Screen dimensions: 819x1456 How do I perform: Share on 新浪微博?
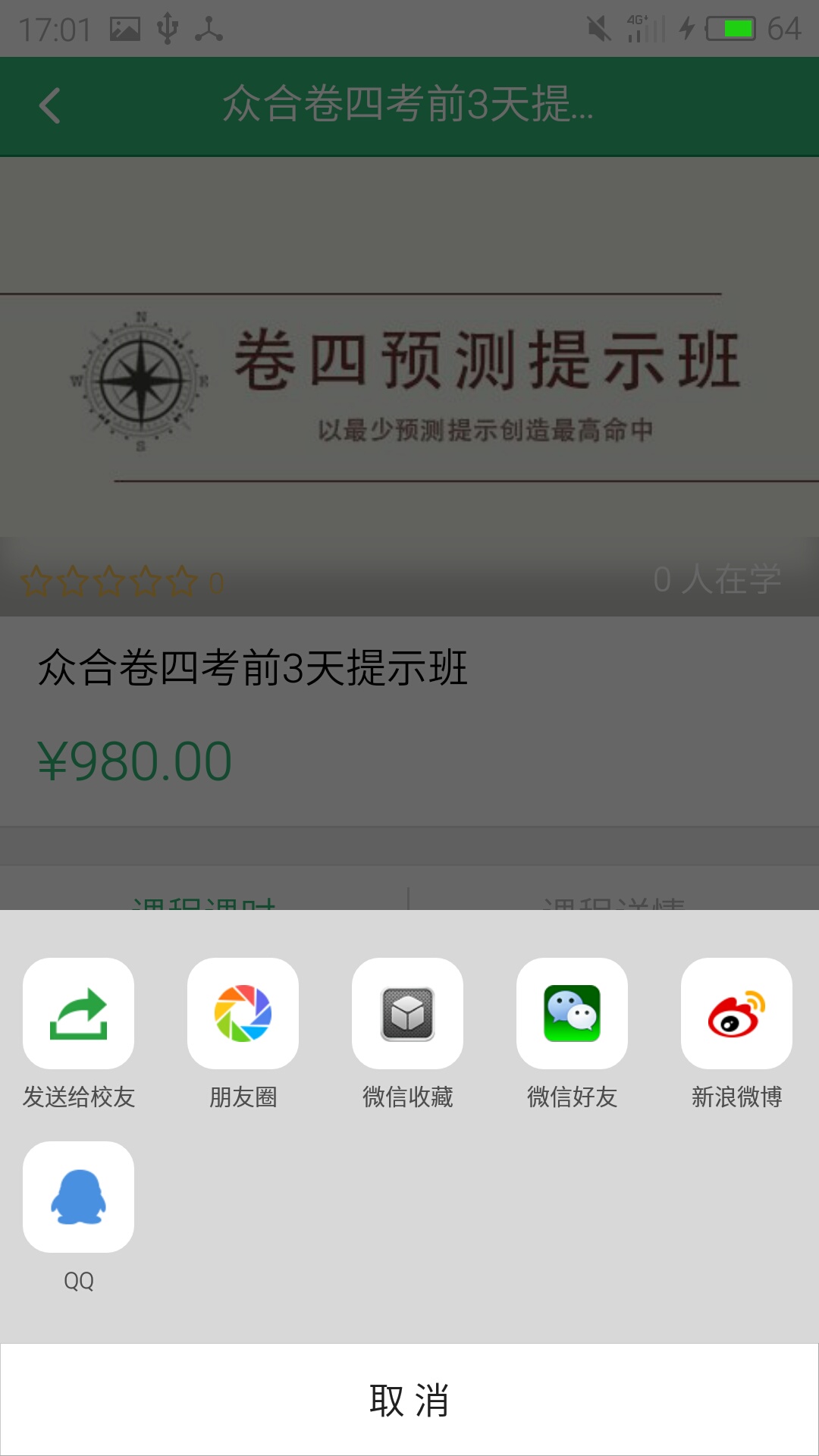coord(736,1013)
